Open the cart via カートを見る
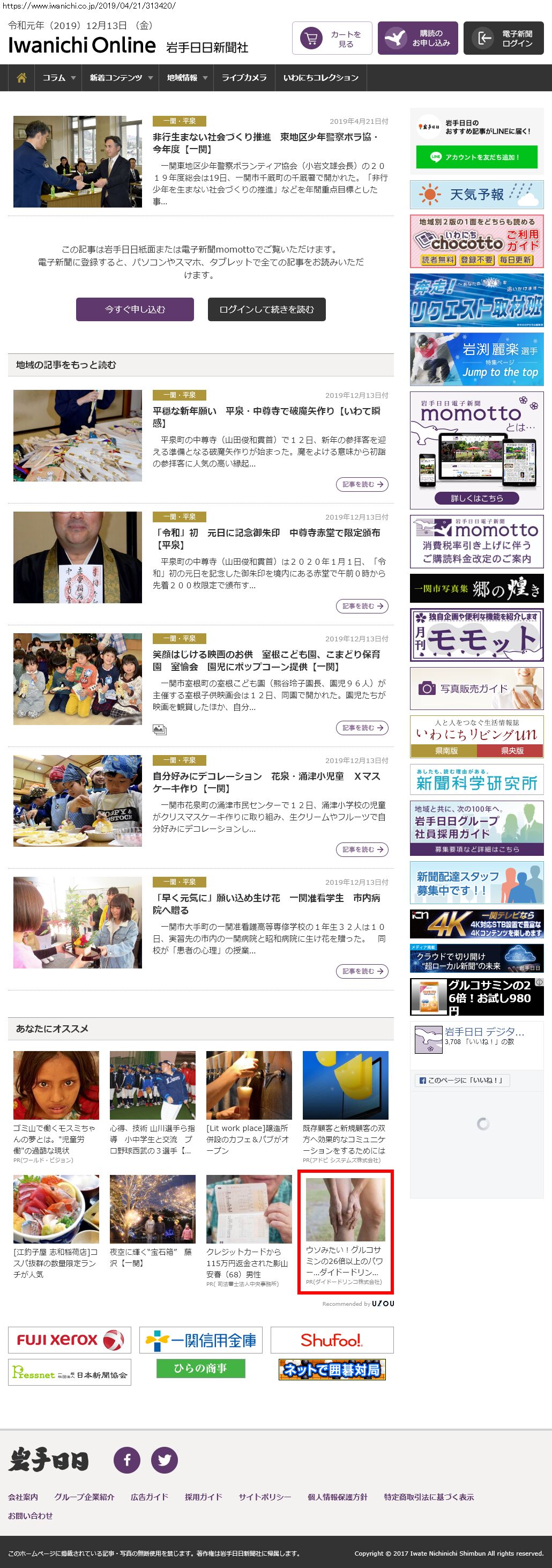 [332, 39]
